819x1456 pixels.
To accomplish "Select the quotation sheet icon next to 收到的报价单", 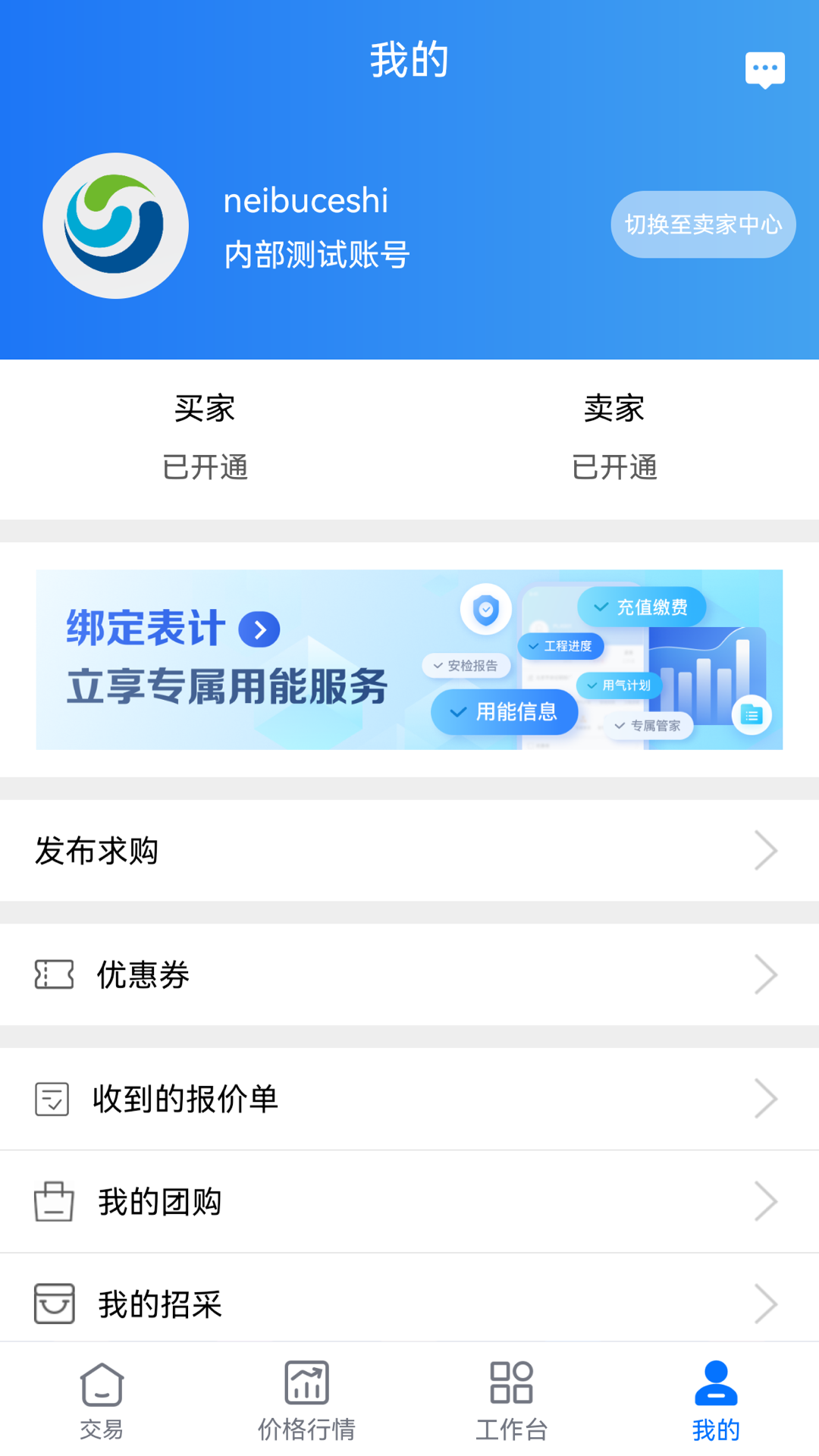I will [53, 1098].
